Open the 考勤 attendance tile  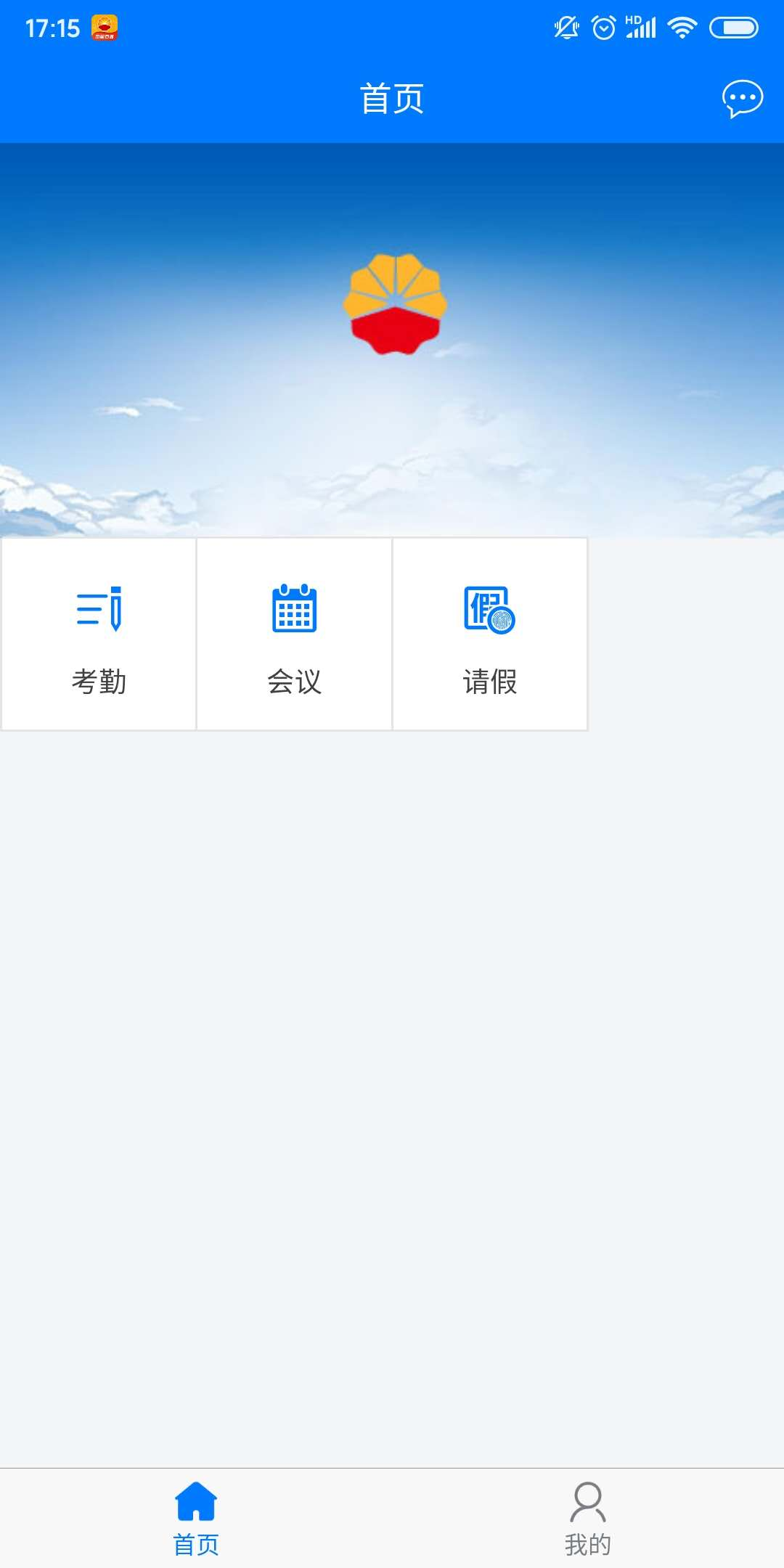(99, 634)
